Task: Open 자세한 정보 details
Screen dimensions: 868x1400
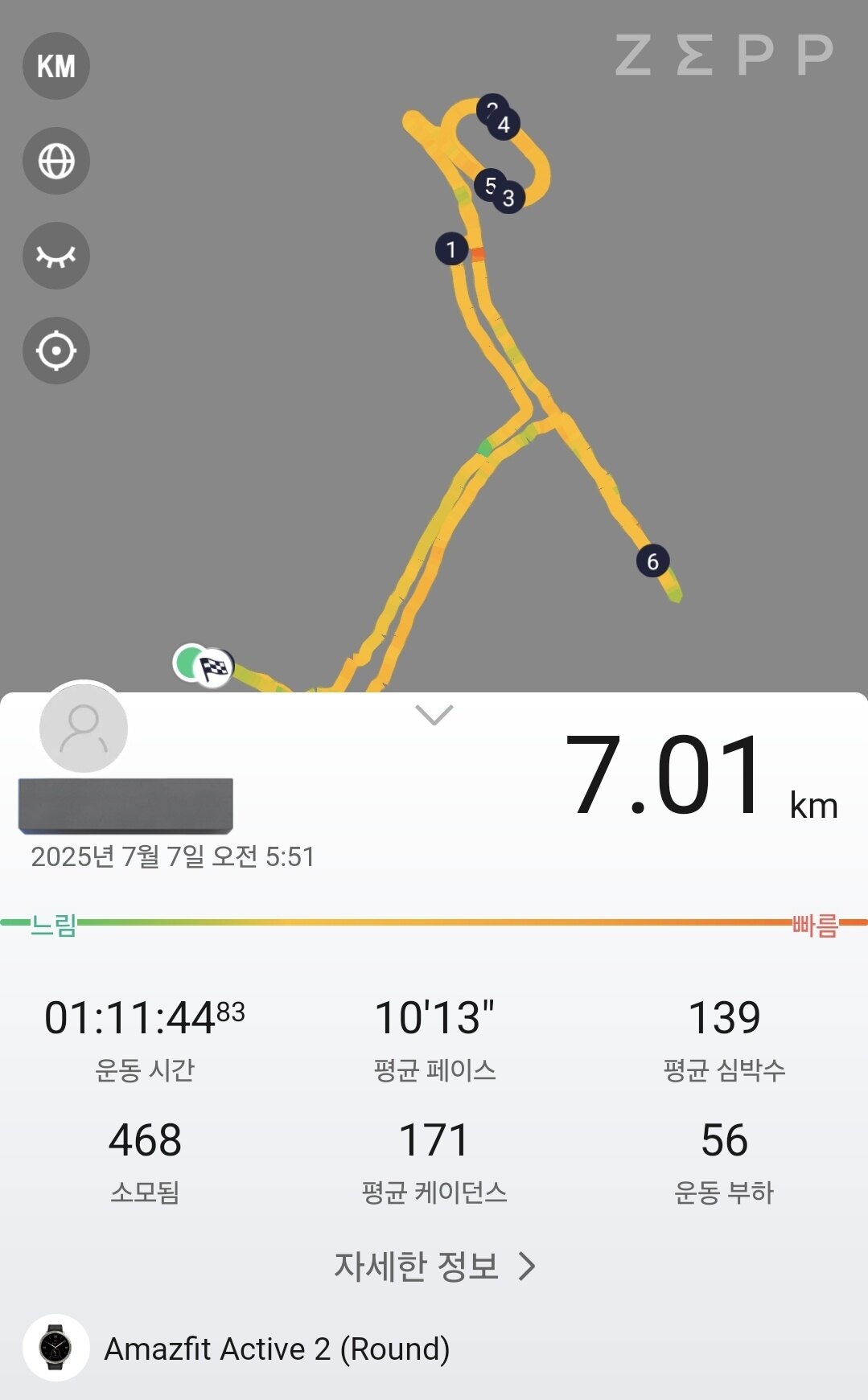Action: click(x=434, y=1266)
